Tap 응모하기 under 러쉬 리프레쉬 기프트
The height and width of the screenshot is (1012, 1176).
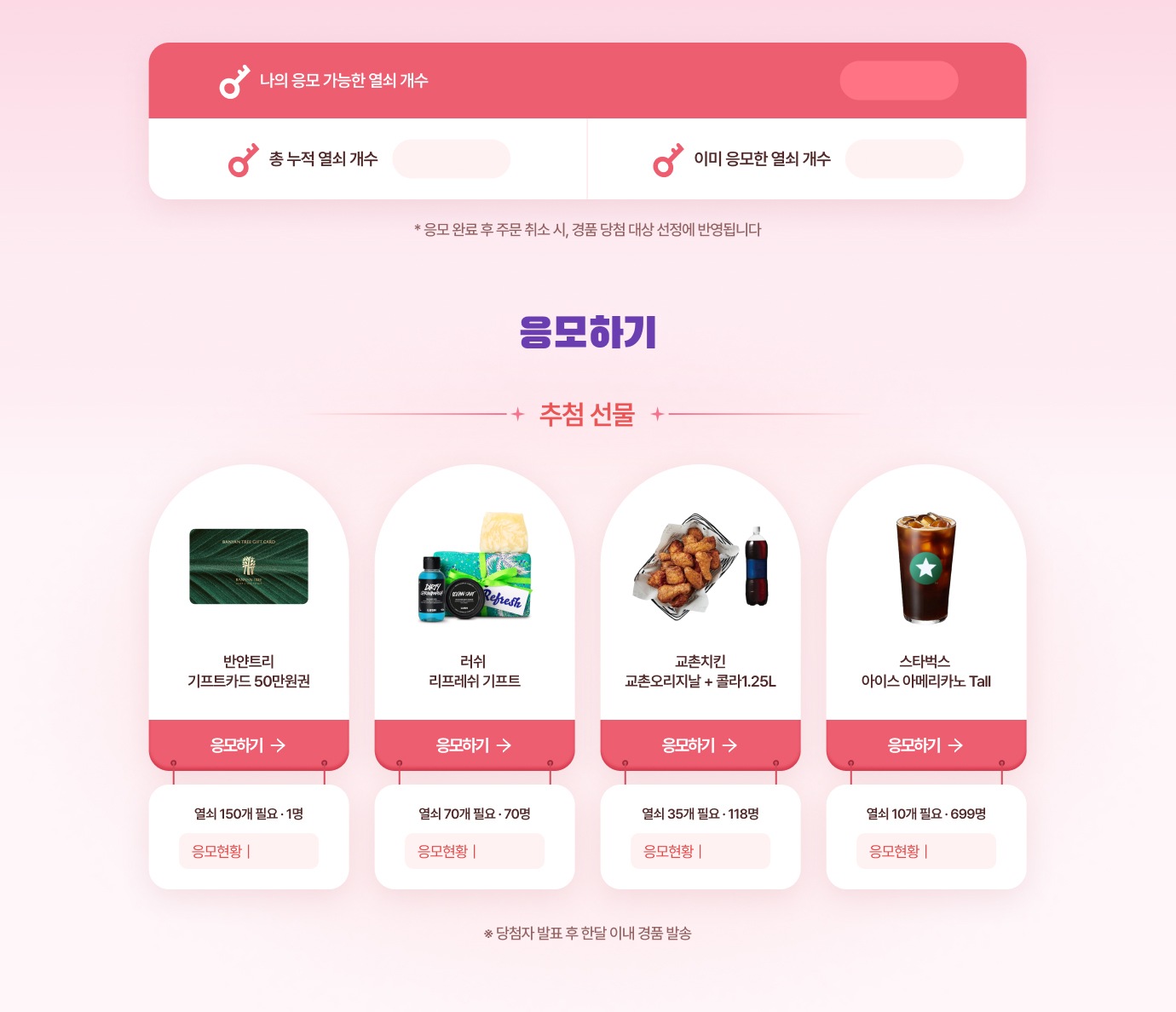(474, 745)
